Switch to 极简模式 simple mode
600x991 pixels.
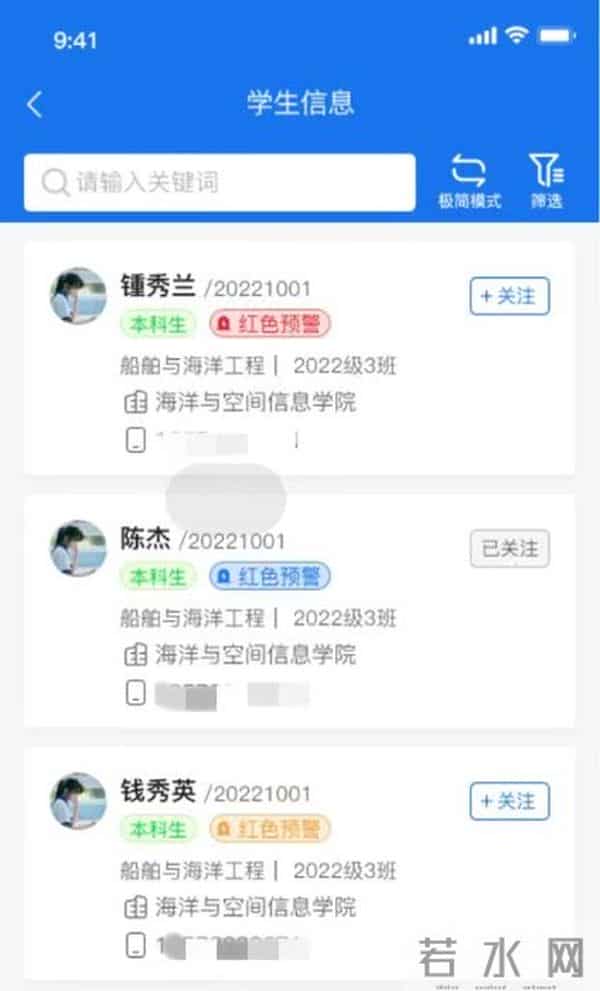469,181
